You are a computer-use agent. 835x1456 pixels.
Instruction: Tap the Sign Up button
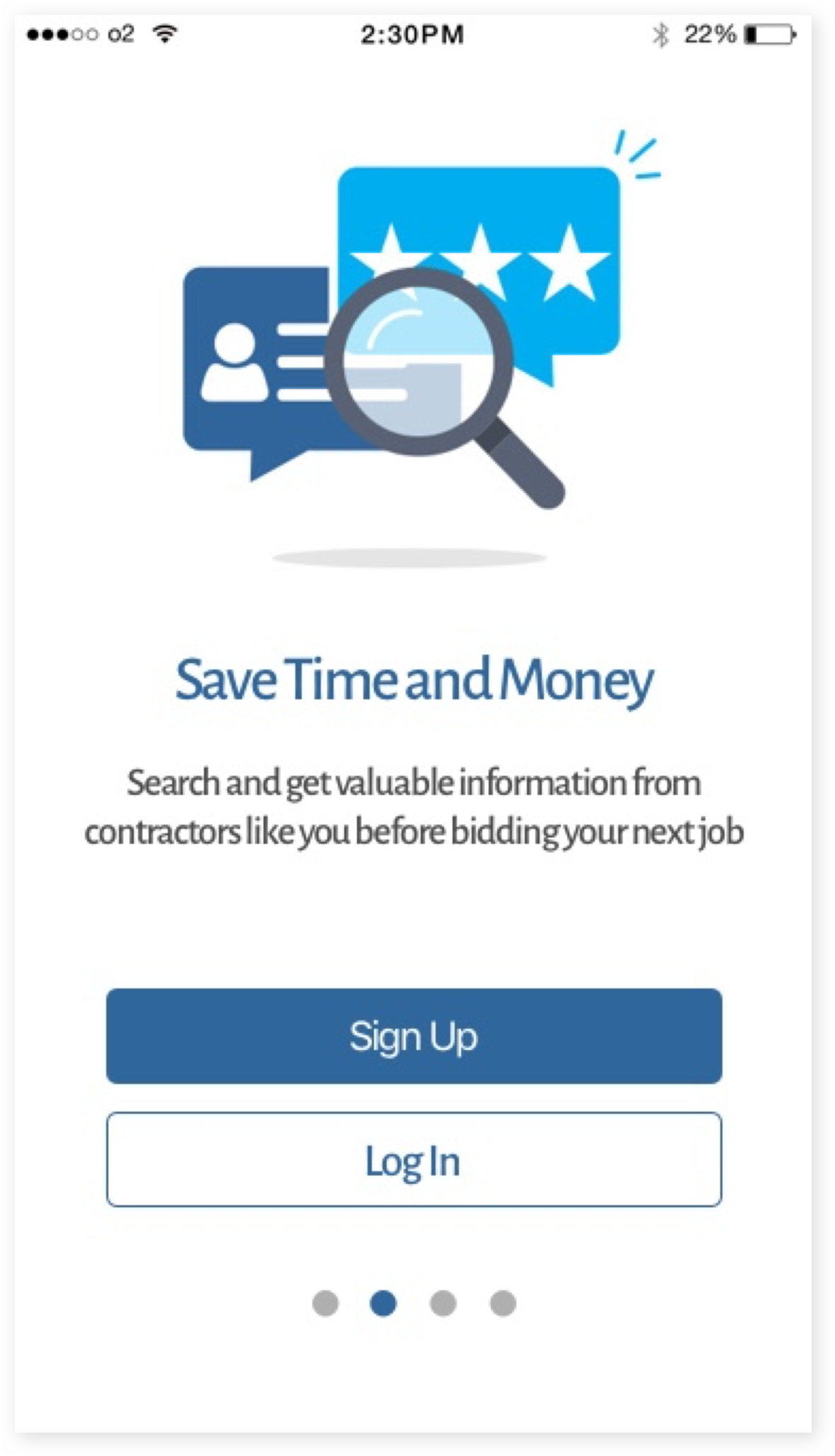click(x=414, y=1035)
